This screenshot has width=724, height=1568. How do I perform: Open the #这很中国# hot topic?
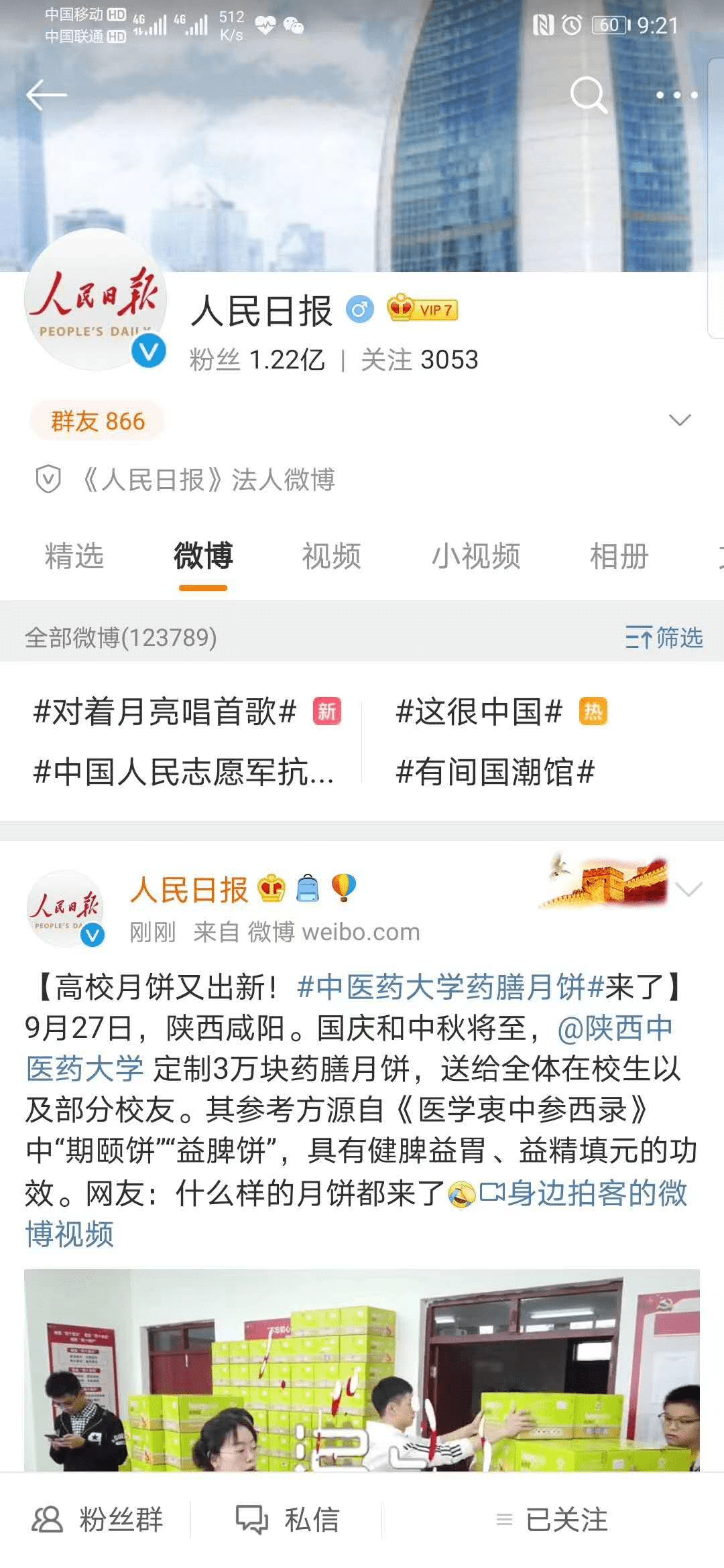coord(479,711)
